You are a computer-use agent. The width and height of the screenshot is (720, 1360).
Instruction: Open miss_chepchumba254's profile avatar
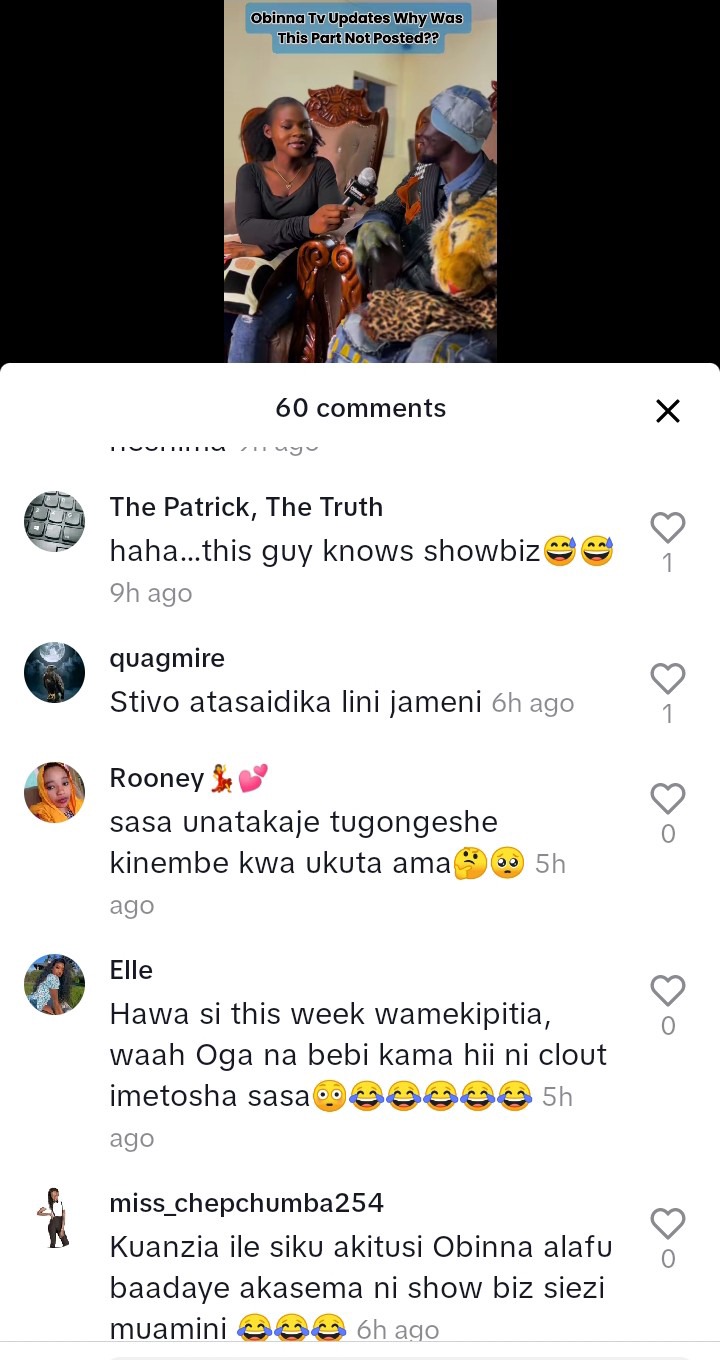[54, 1217]
